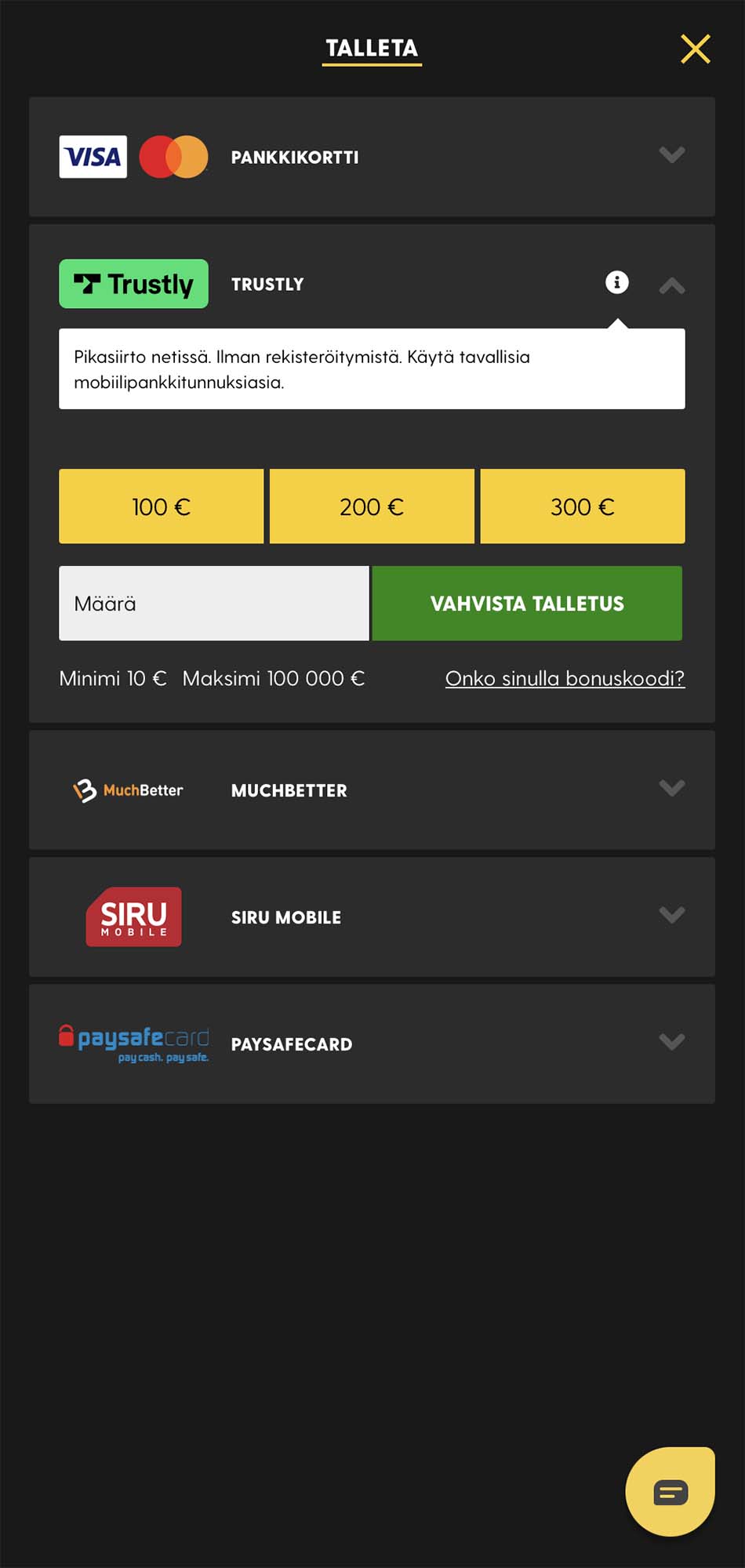Select the 100 € deposit amount
This screenshot has height=1568, width=745.
pyautogui.click(x=161, y=506)
